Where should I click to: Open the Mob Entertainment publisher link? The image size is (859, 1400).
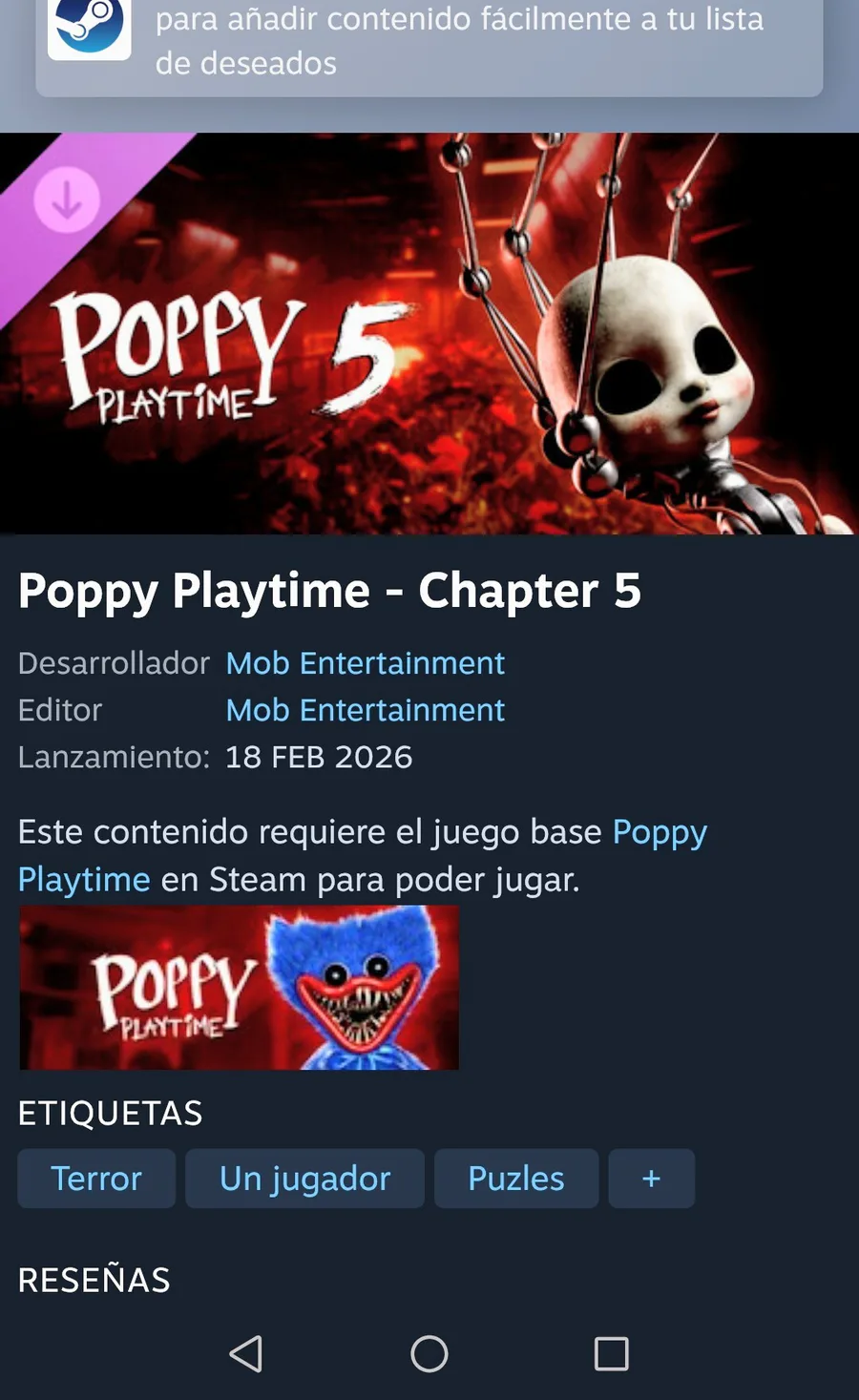[x=365, y=710]
